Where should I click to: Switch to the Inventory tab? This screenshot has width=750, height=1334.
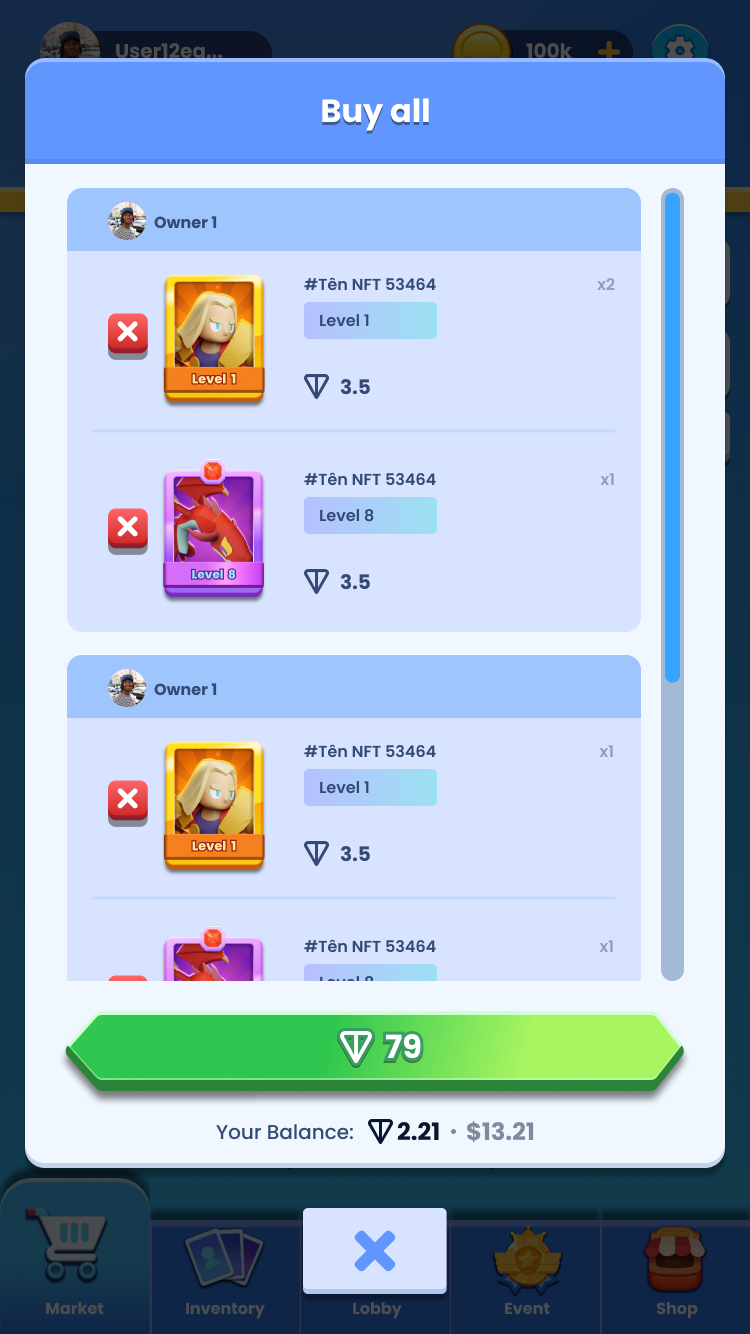[x=224, y=1272]
